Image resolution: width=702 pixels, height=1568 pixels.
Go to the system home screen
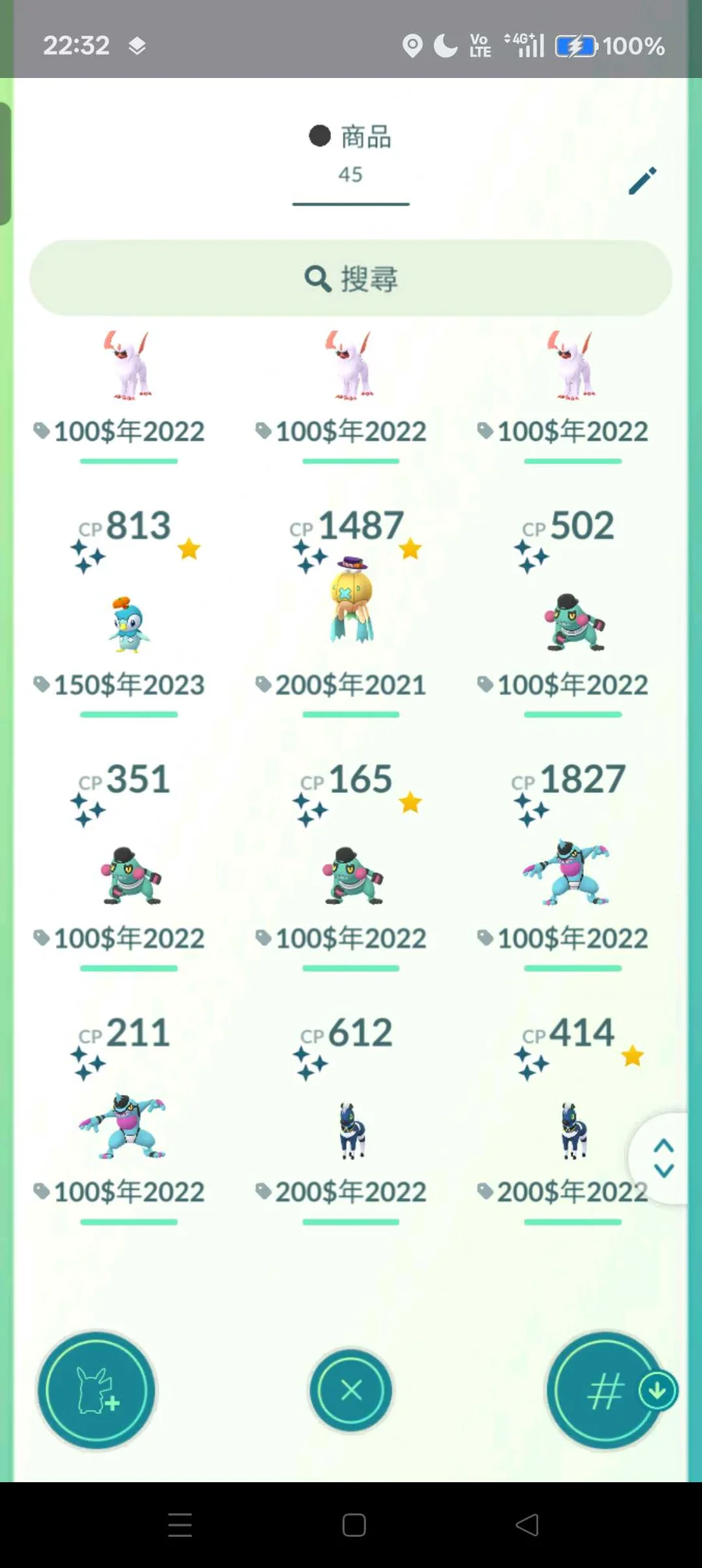click(353, 1525)
